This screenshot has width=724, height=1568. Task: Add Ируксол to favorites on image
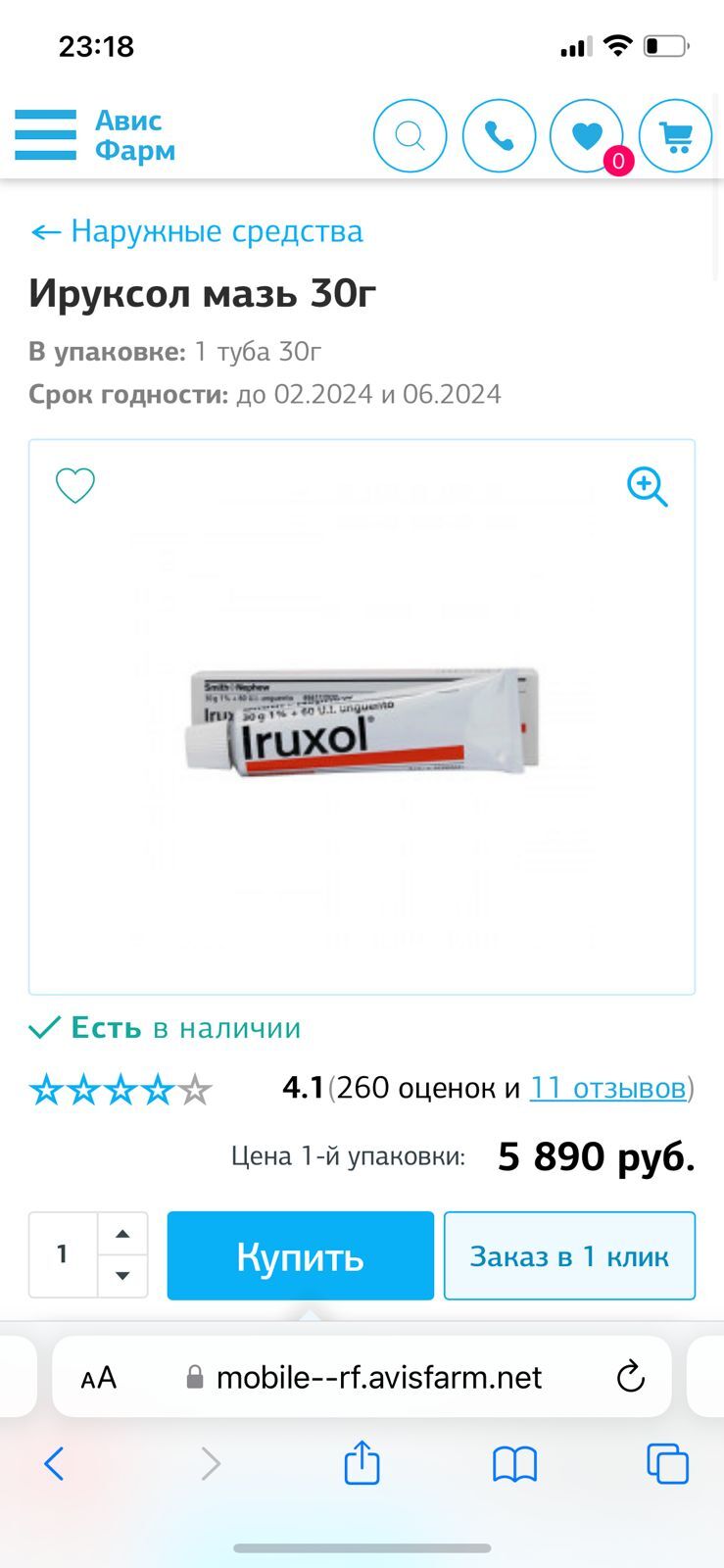[x=75, y=485]
